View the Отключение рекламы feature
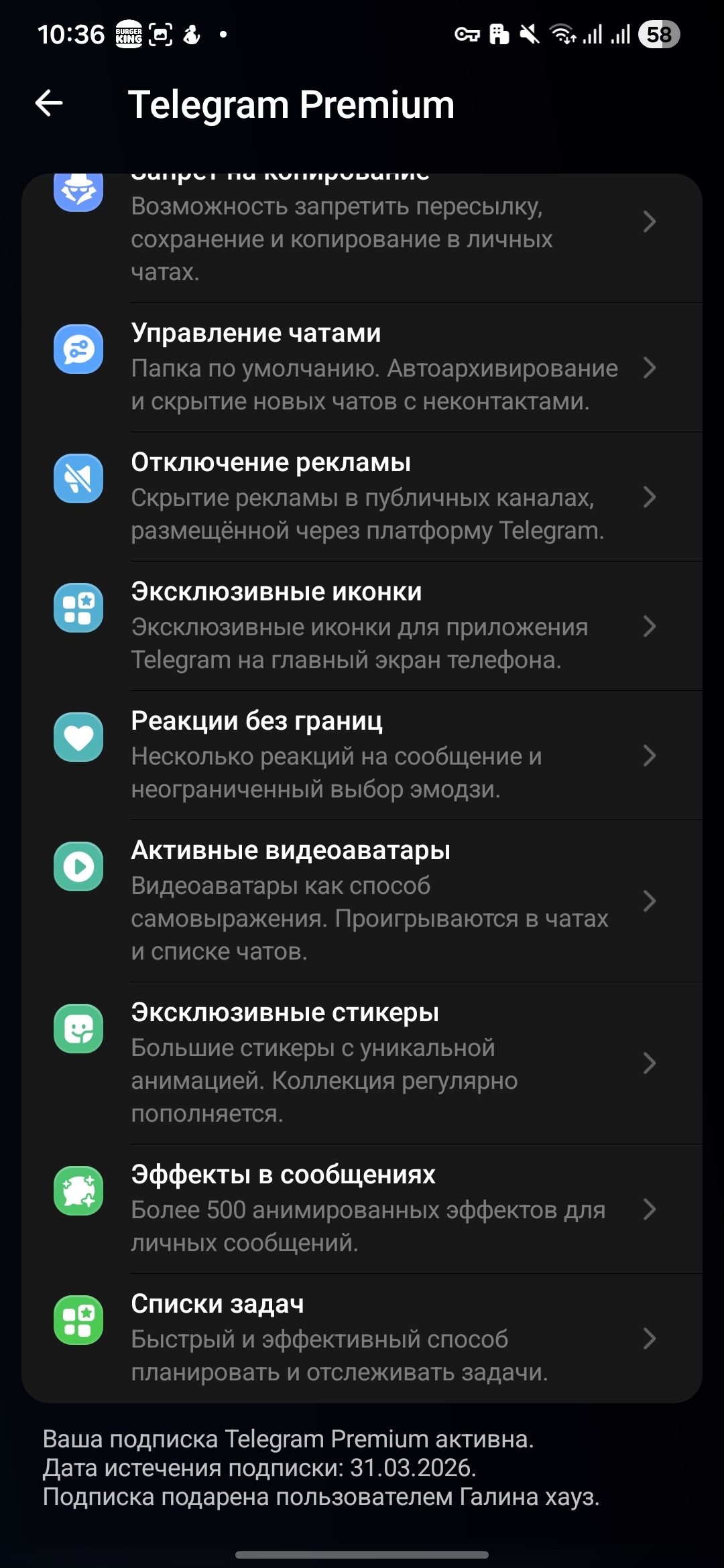Viewport: 724px width, 1568px height. tap(362, 497)
